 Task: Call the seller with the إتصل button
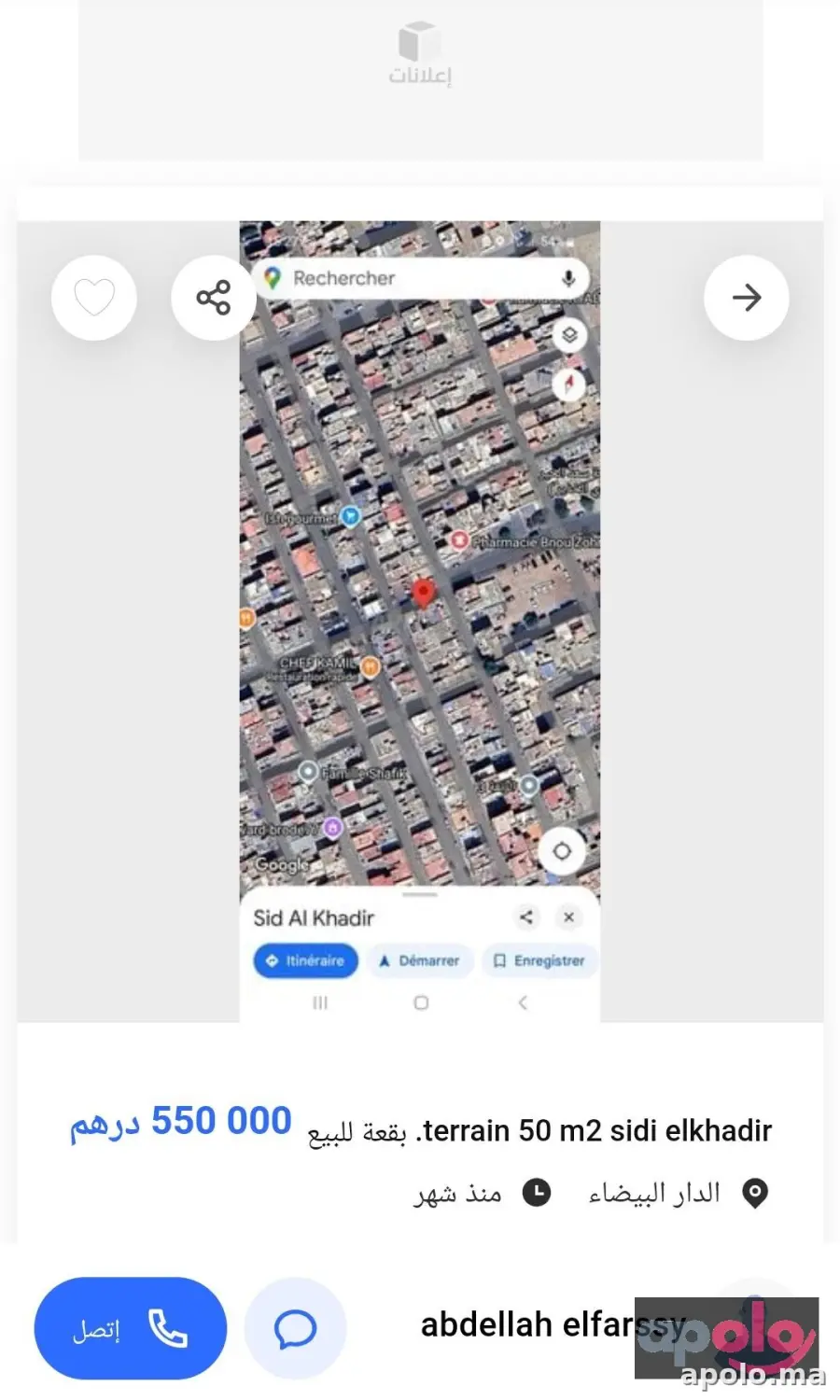pos(131,1328)
